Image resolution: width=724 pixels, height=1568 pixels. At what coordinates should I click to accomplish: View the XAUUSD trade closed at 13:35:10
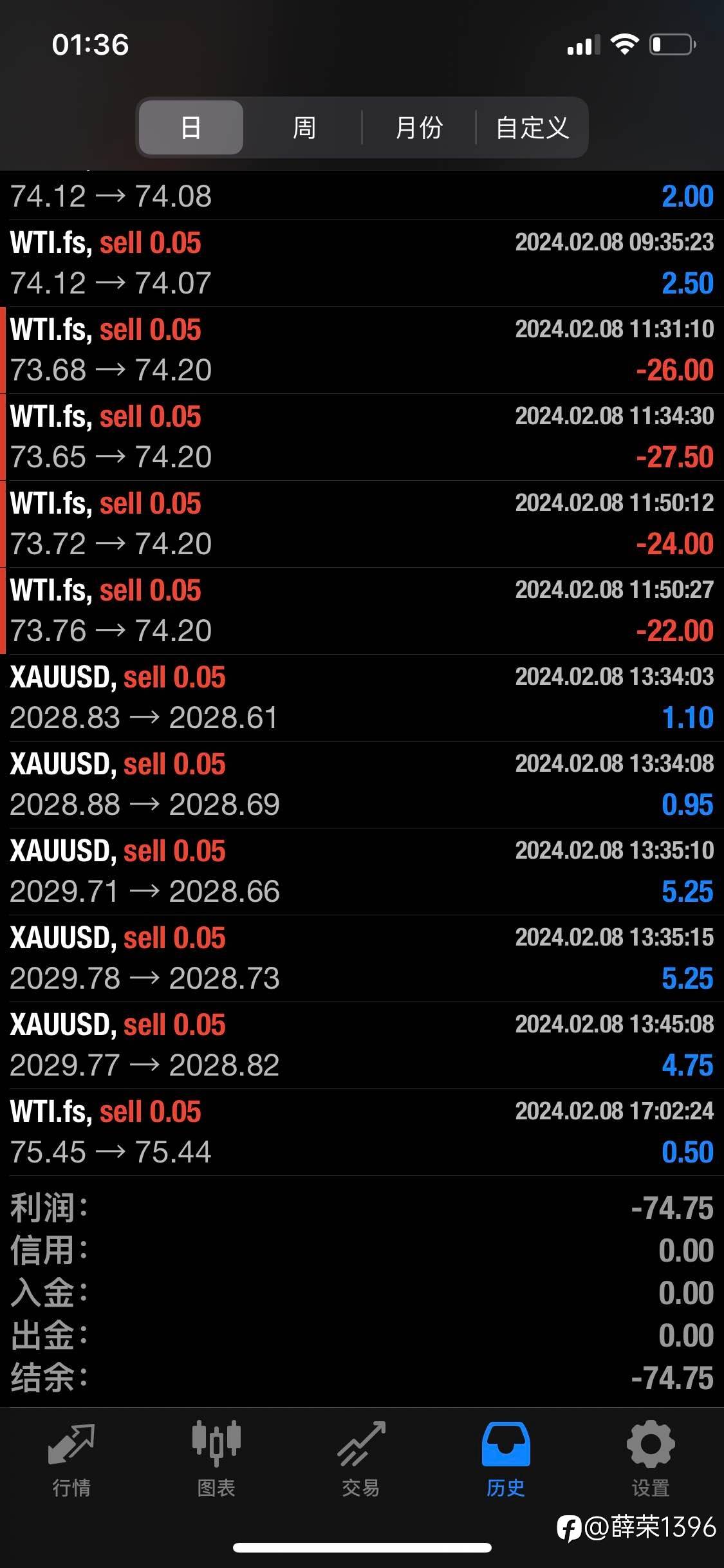pyautogui.click(x=362, y=872)
